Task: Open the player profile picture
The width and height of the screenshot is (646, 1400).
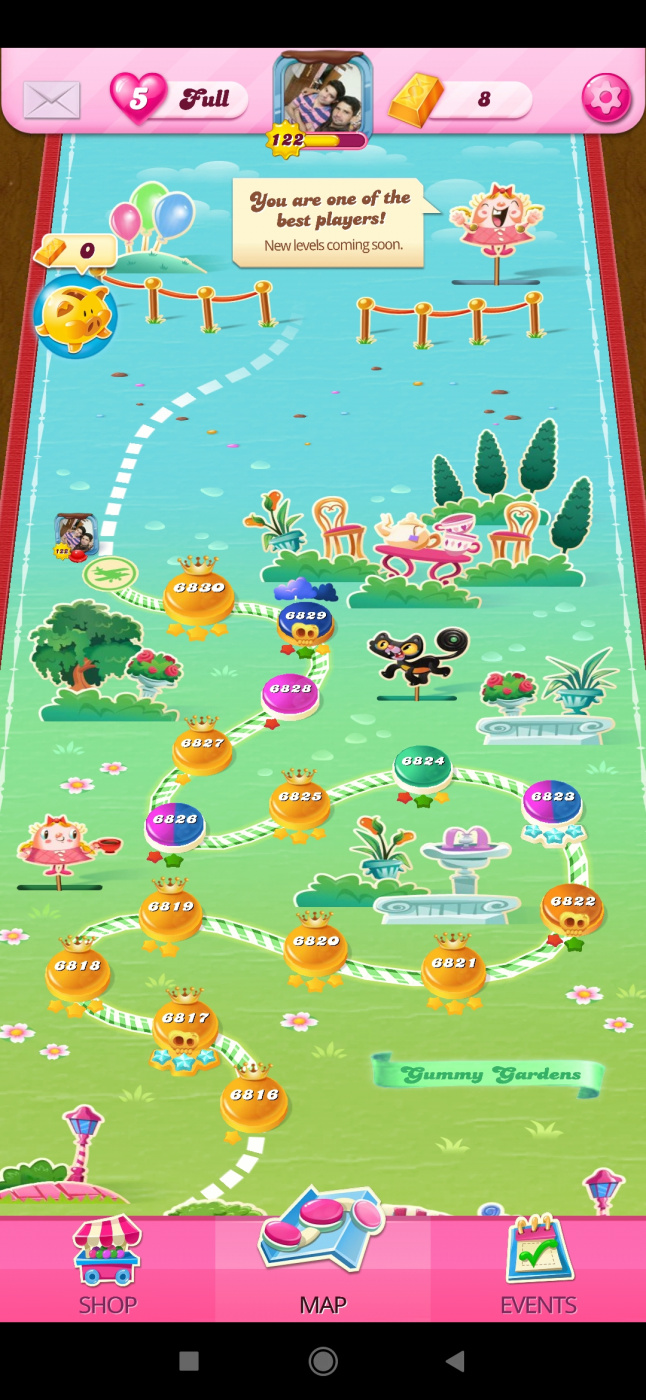Action: pos(322,98)
